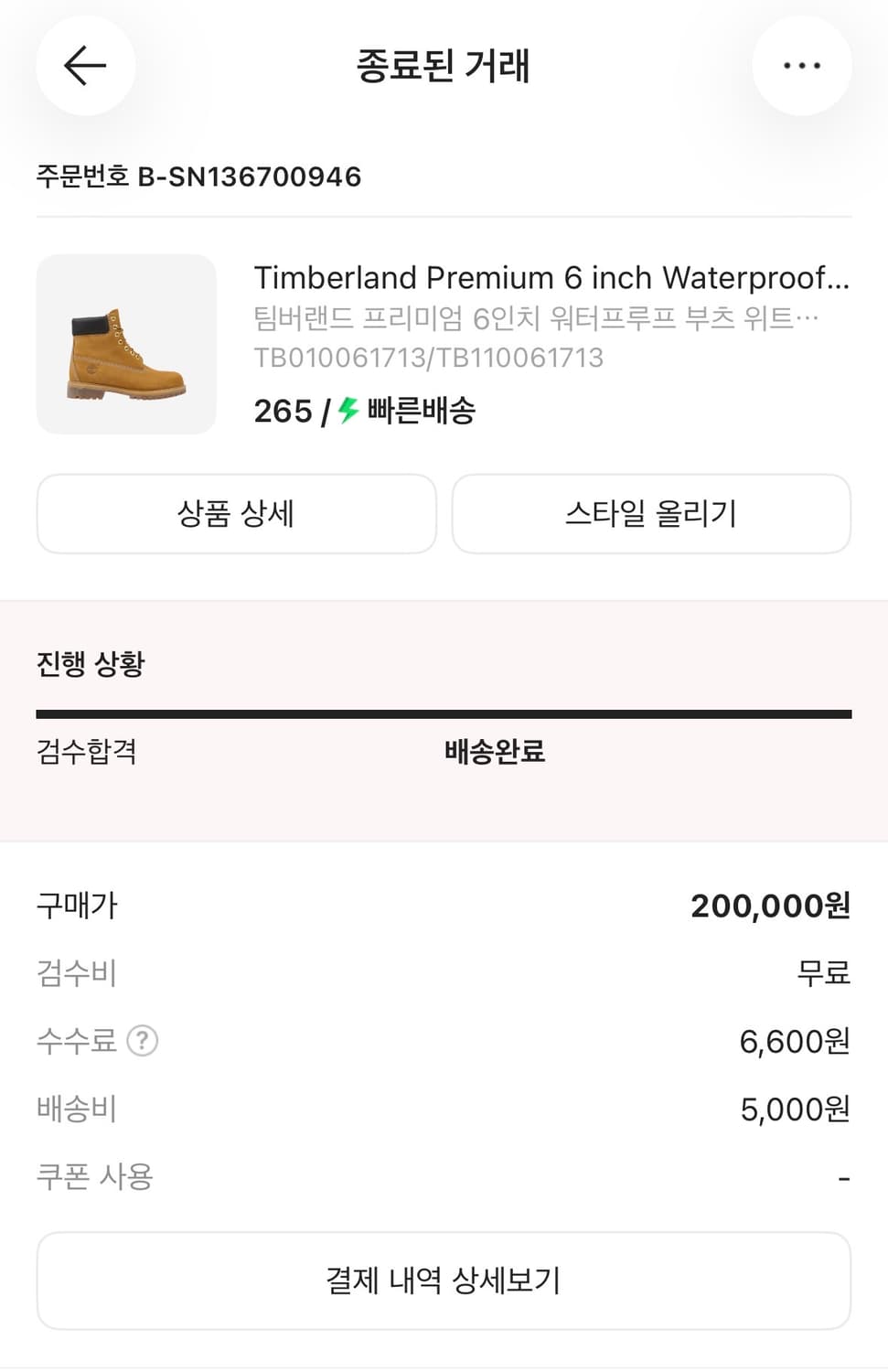Click the 쿠폰 사용 coupon row
Screen dimensions: 888x1372
[x=95, y=1175]
